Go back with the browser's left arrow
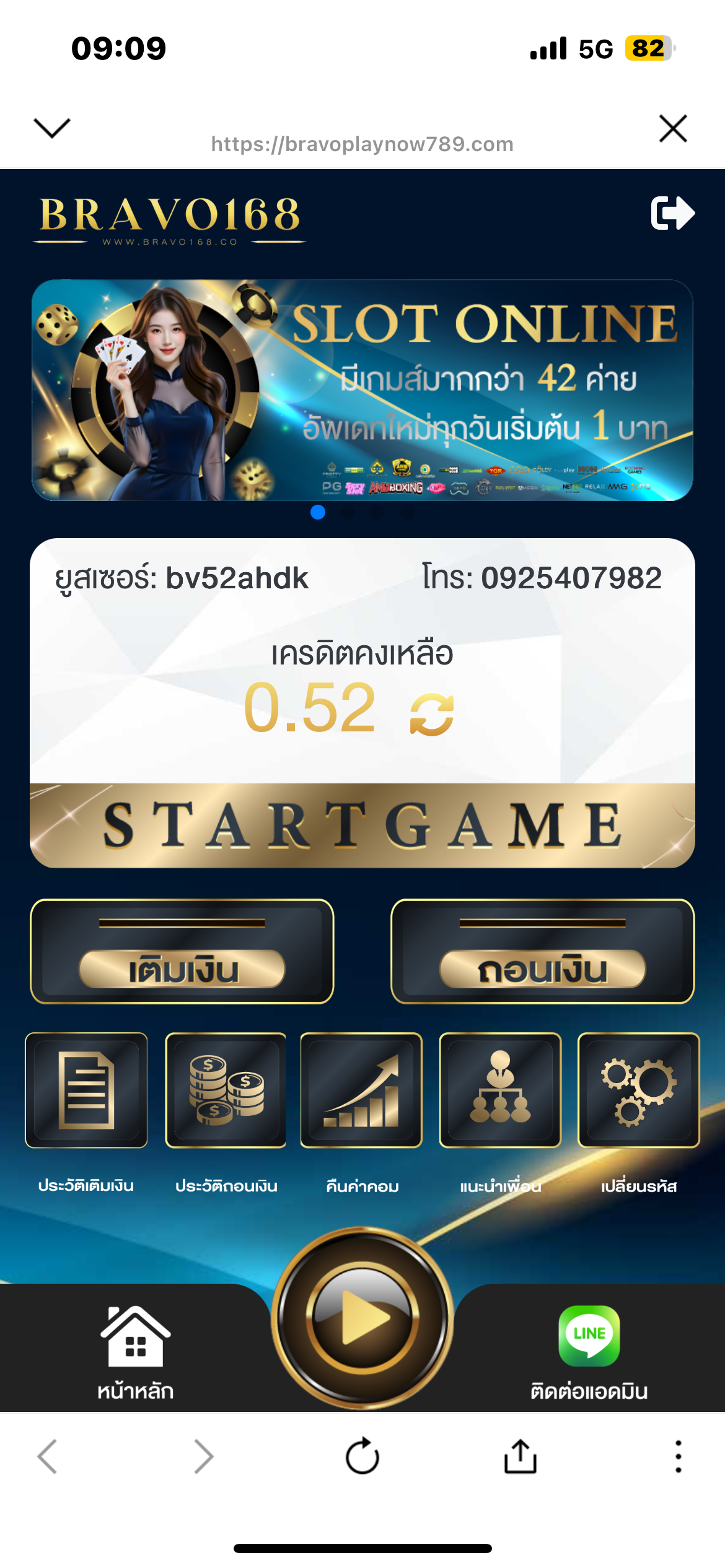This screenshot has height=1568, width=725. 47,1457
